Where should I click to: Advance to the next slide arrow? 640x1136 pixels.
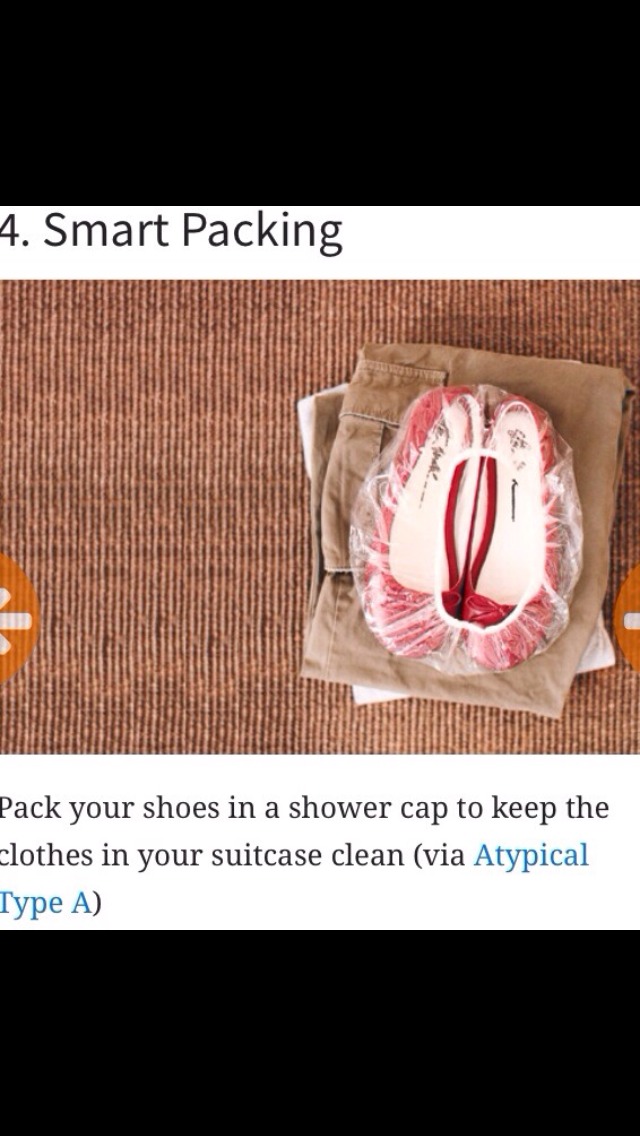pyautogui.click(x=628, y=618)
